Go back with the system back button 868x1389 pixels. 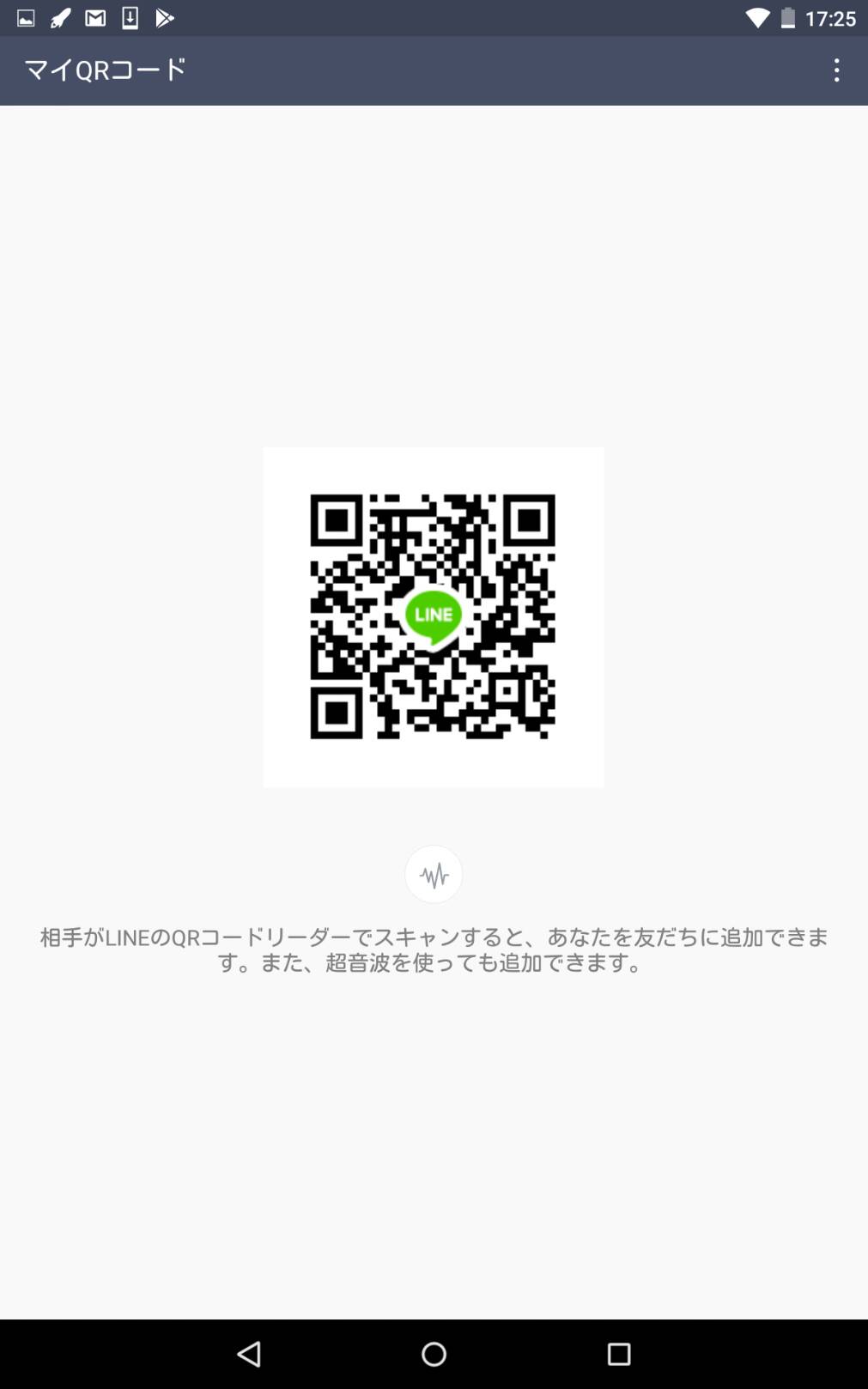tap(249, 1354)
